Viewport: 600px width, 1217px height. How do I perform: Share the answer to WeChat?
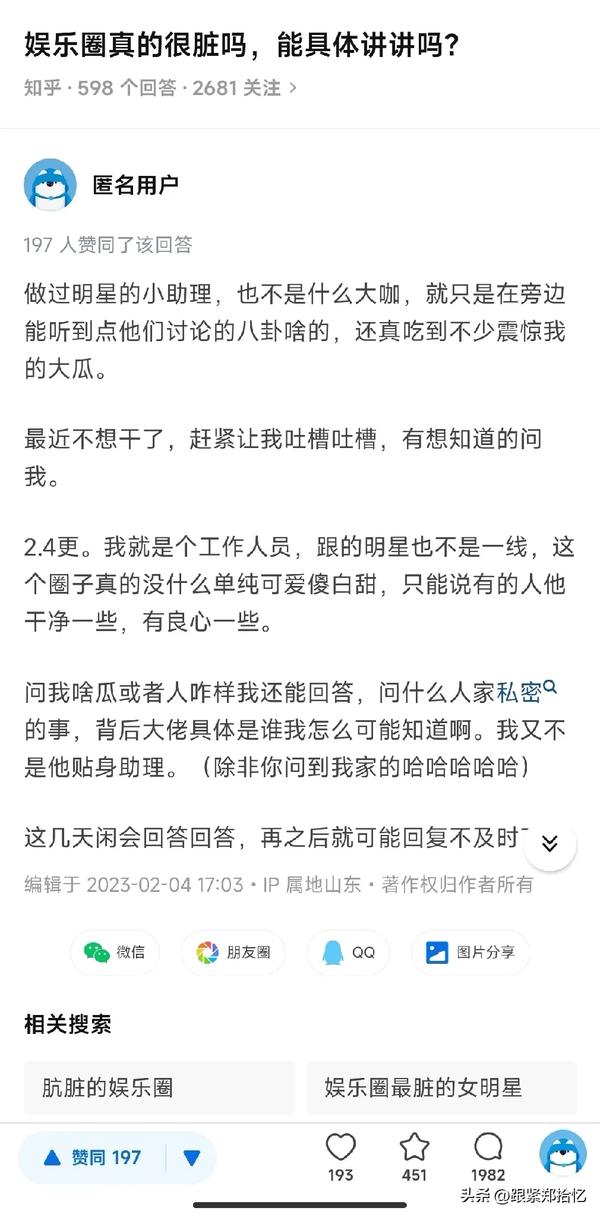click(115, 952)
